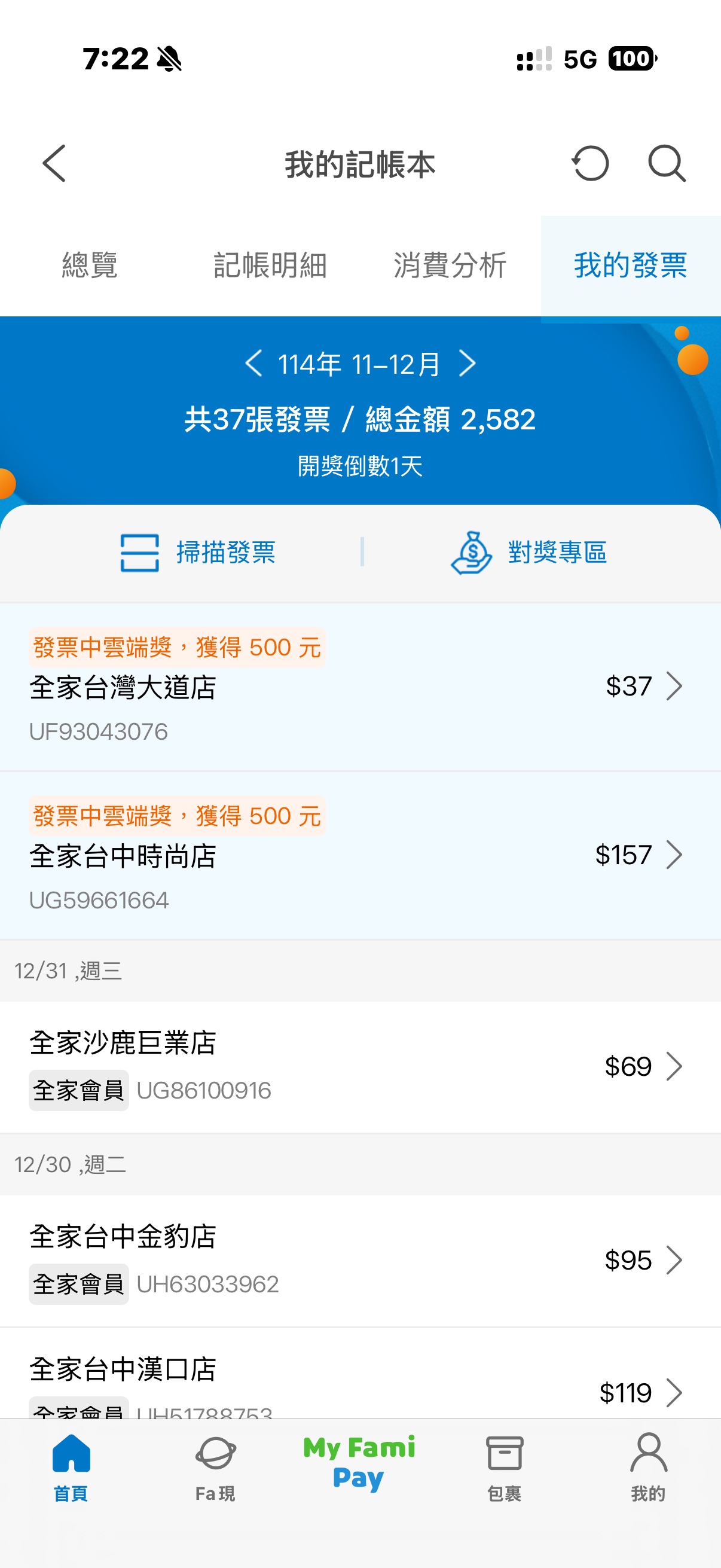Switch to the 記帳明細 tab
This screenshot has height=1568, width=721.
click(x=270, y=266)
